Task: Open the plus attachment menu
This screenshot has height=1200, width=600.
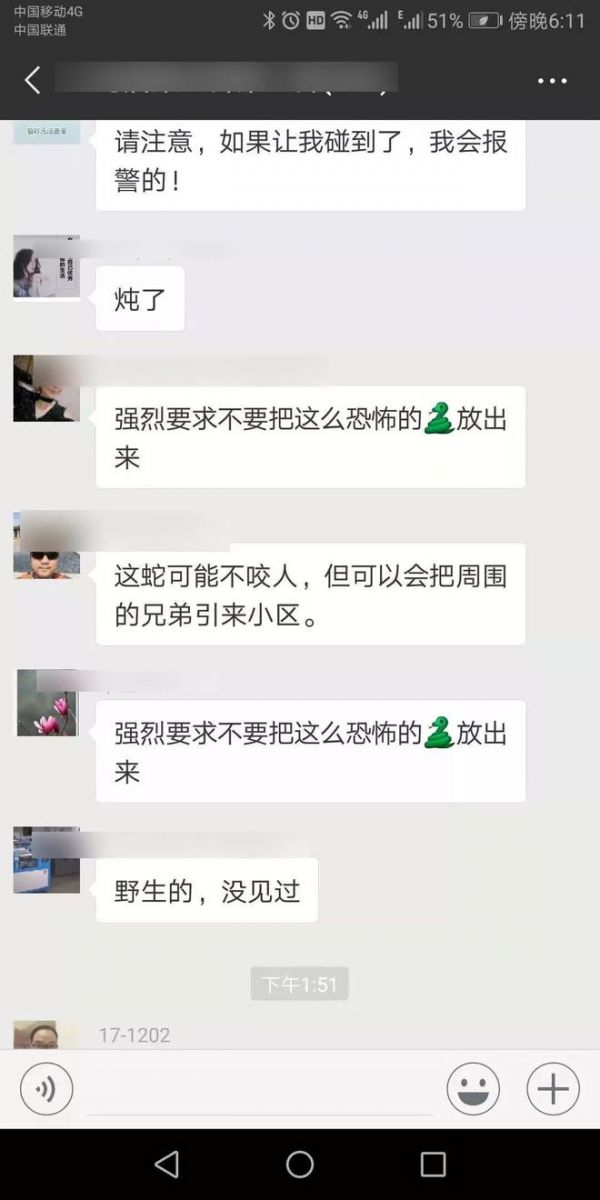Action: 553,1088
